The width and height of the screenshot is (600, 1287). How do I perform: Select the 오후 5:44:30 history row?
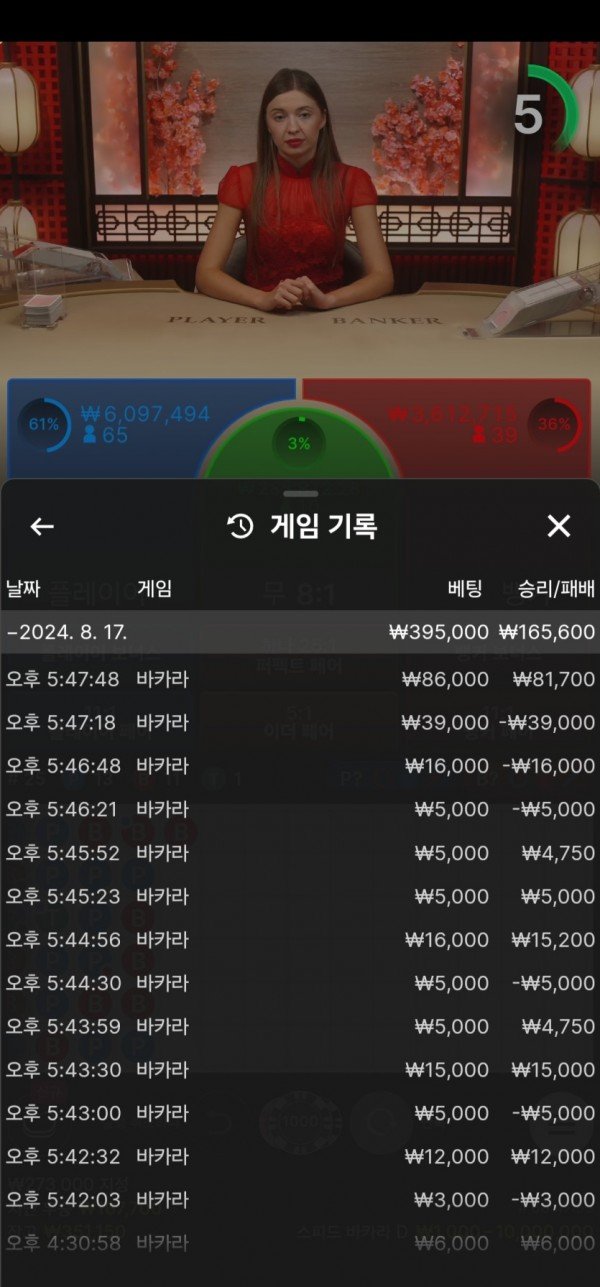tap(300, 983)
